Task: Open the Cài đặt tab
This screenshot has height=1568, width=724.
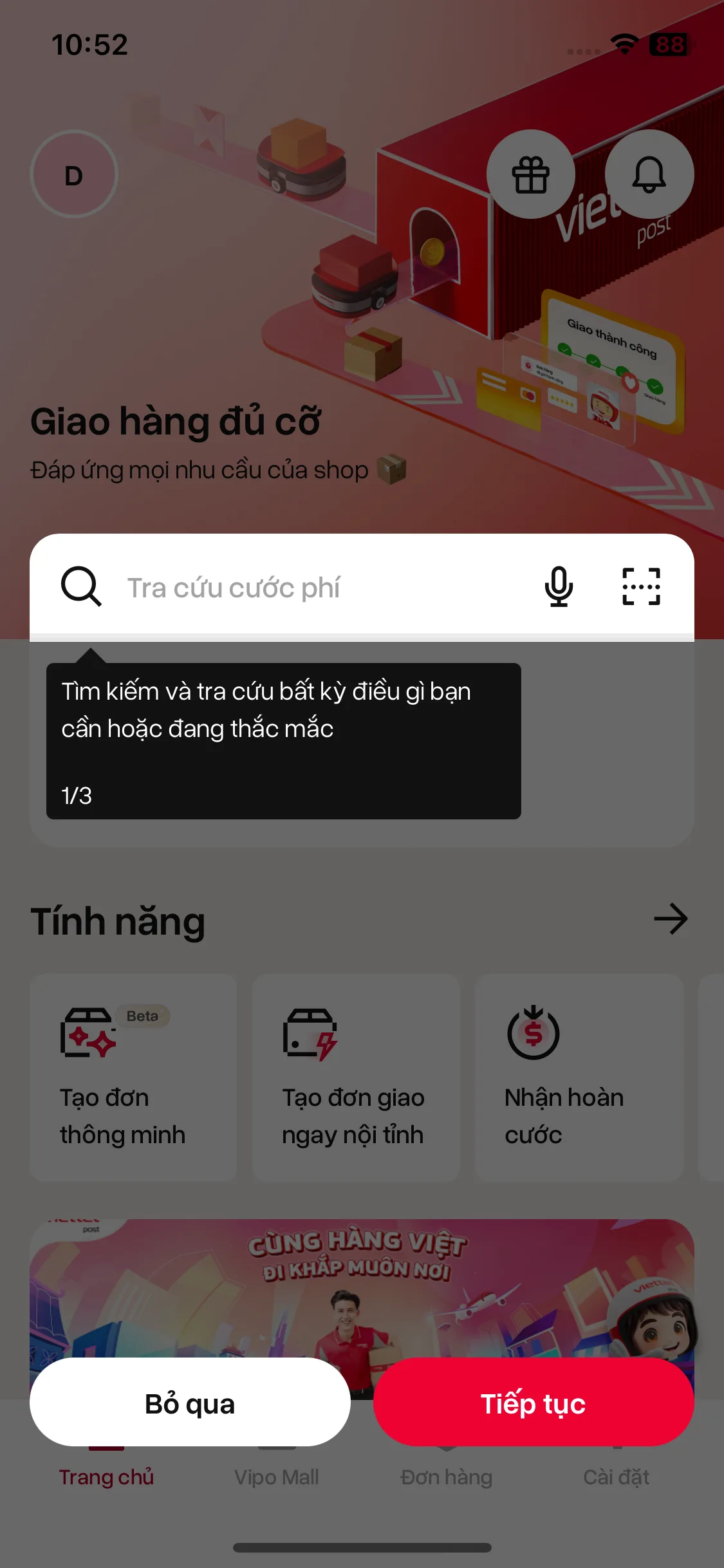Action: 616,1477
